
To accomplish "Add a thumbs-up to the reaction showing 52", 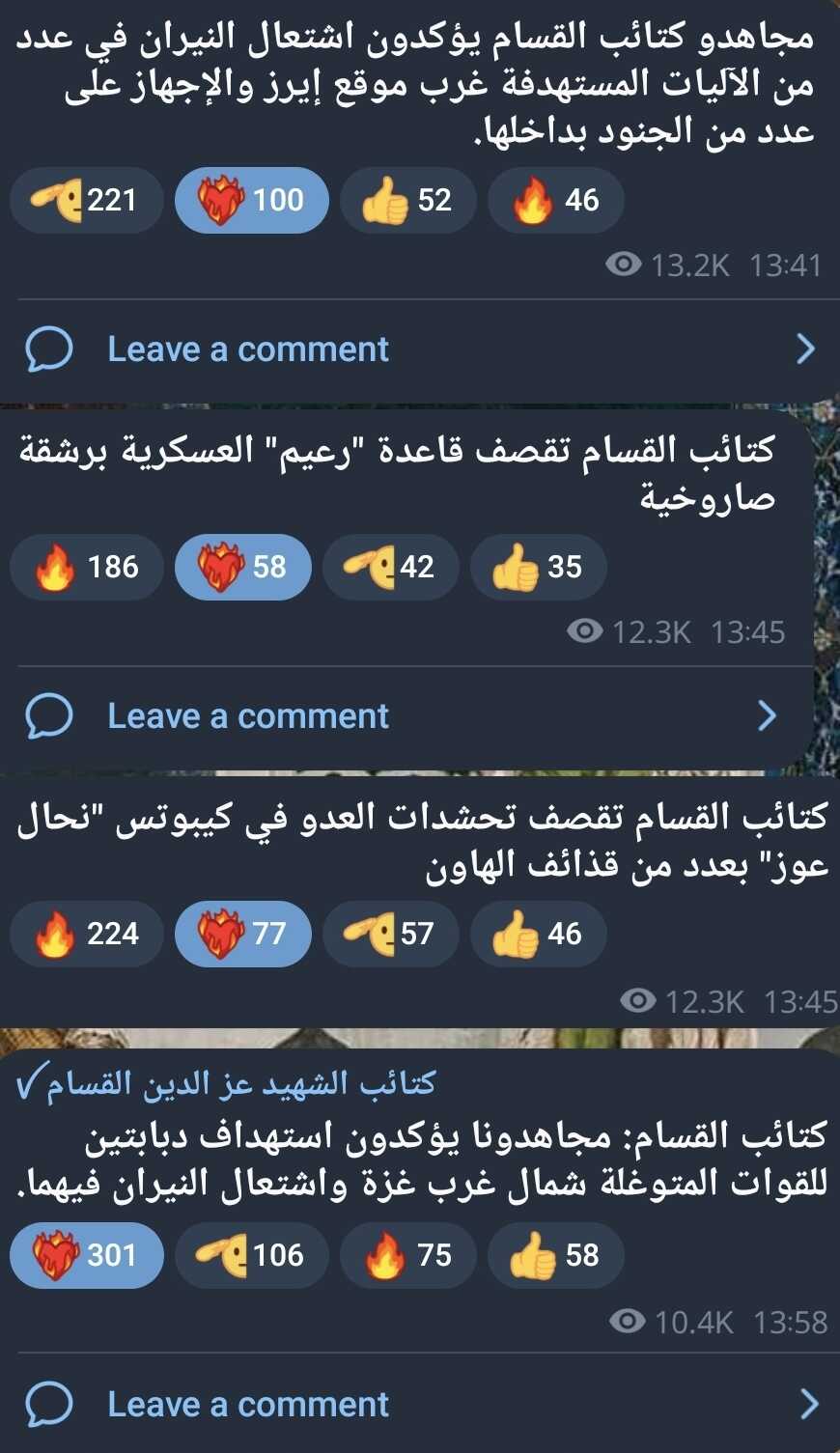I will point(407,201).
